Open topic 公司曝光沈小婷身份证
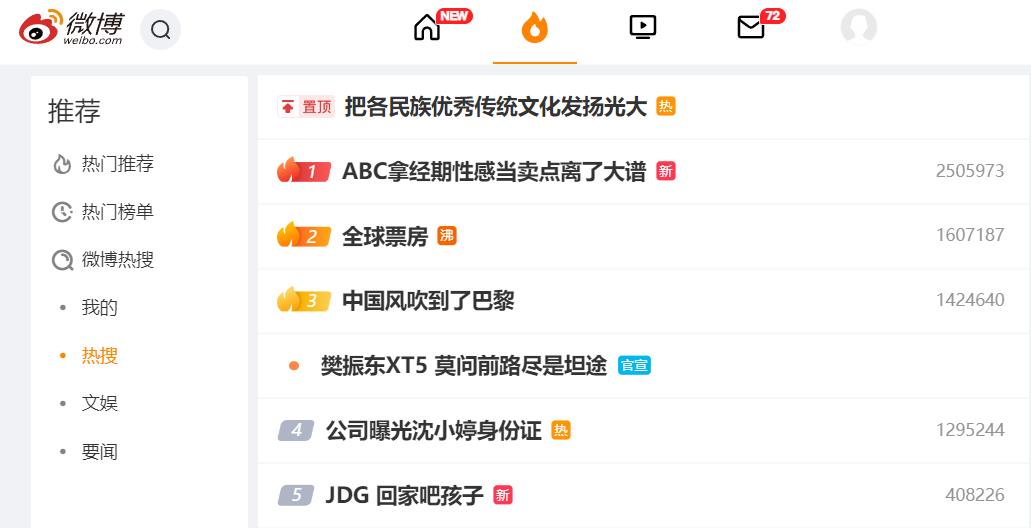This screenshot has height=528, width=1031. pos(433,431)
